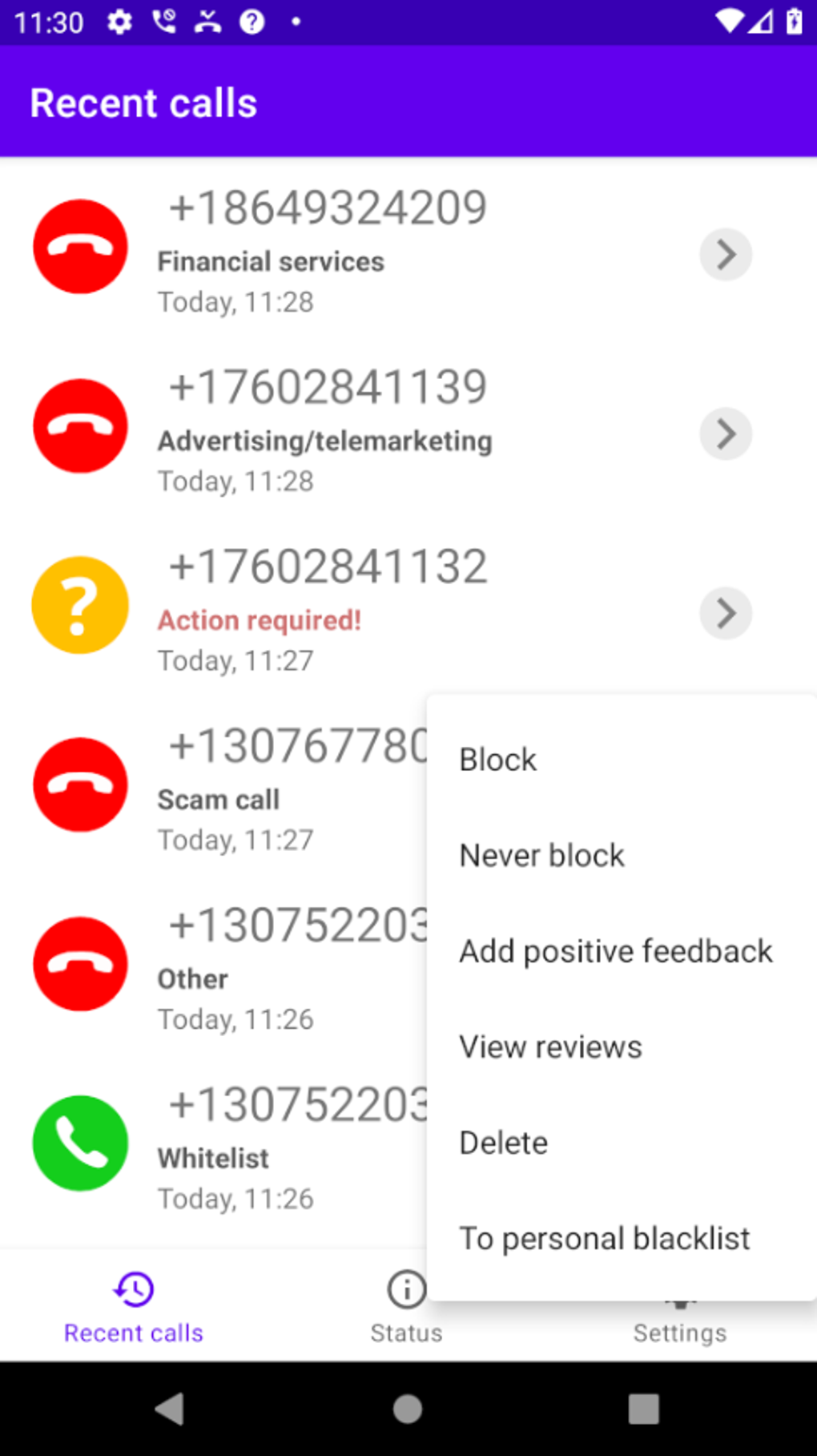Screen dimensions: 817x1456
Task: Tap the chevron next to +17602841132
Action: coord(726,614)
